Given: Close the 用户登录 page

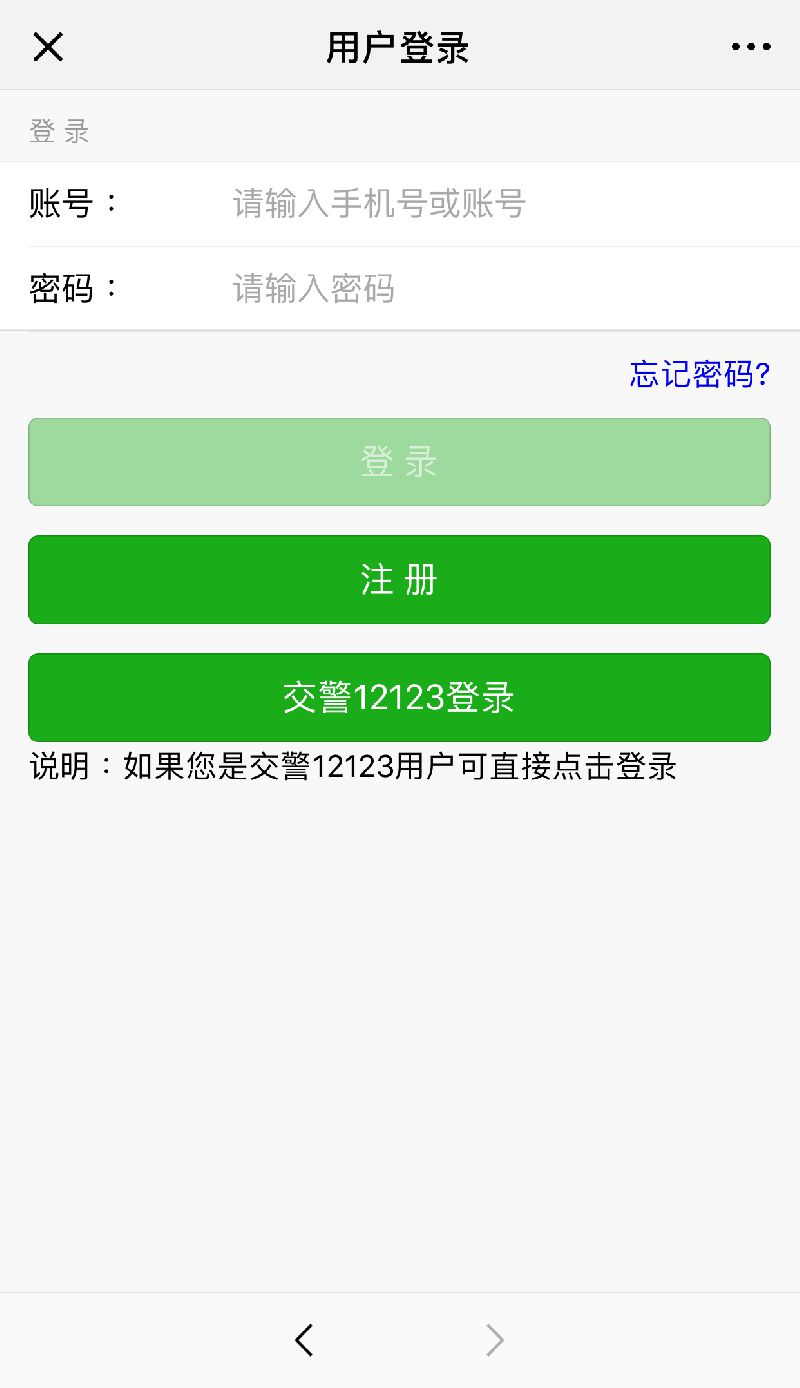Looking at the screenshot, I should pos(48,47).
